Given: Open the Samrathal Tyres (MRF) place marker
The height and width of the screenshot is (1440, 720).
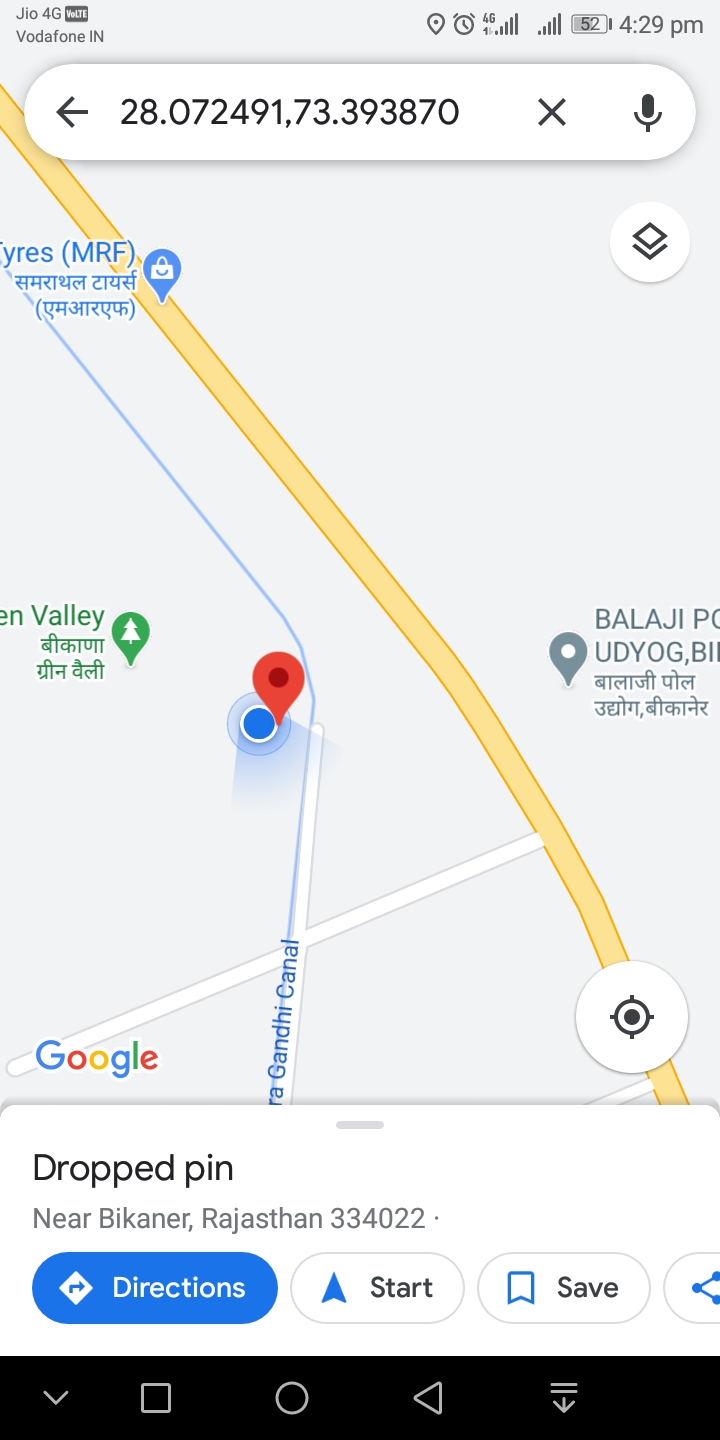Looking at the screenshot, I should [162, 272].
